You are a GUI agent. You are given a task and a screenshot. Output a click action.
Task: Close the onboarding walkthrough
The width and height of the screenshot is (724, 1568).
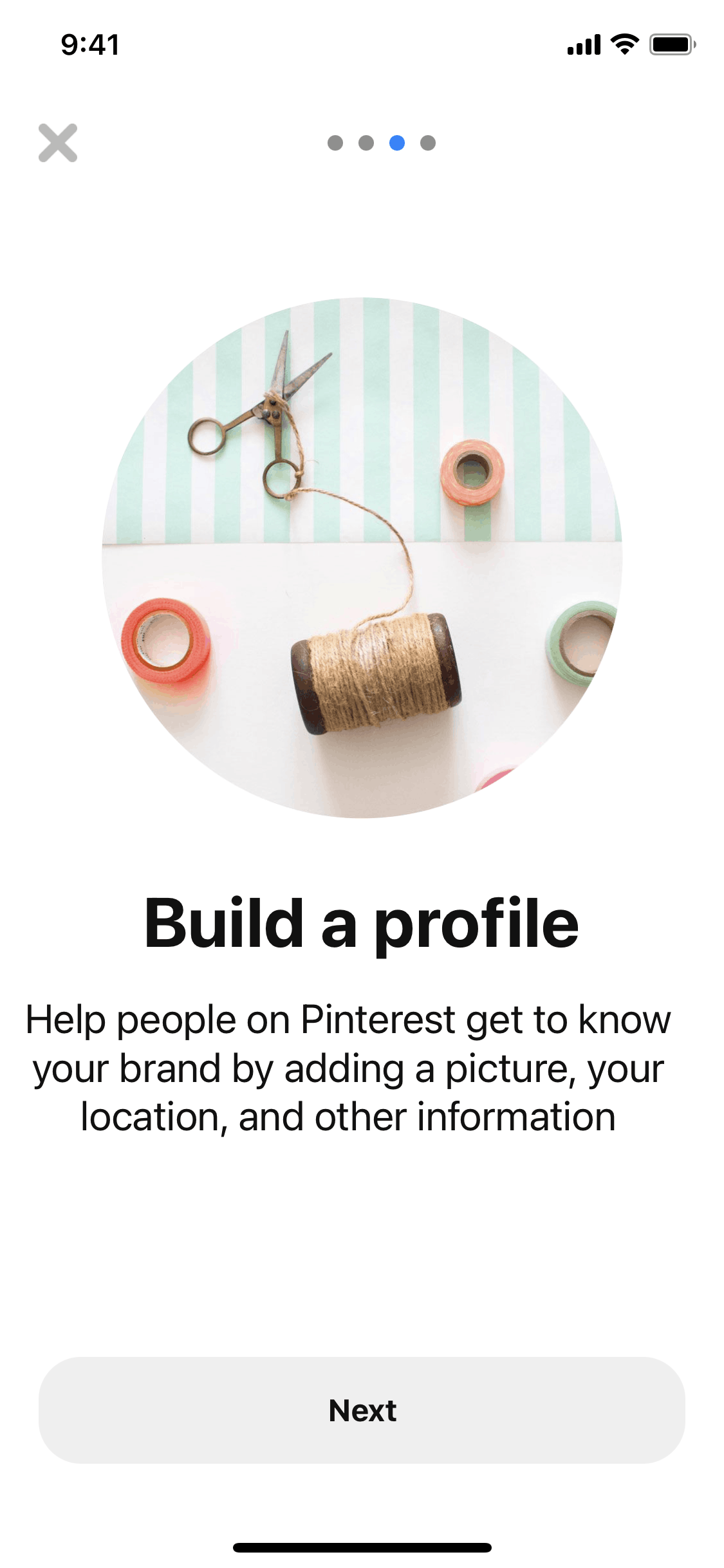point(58,143)
